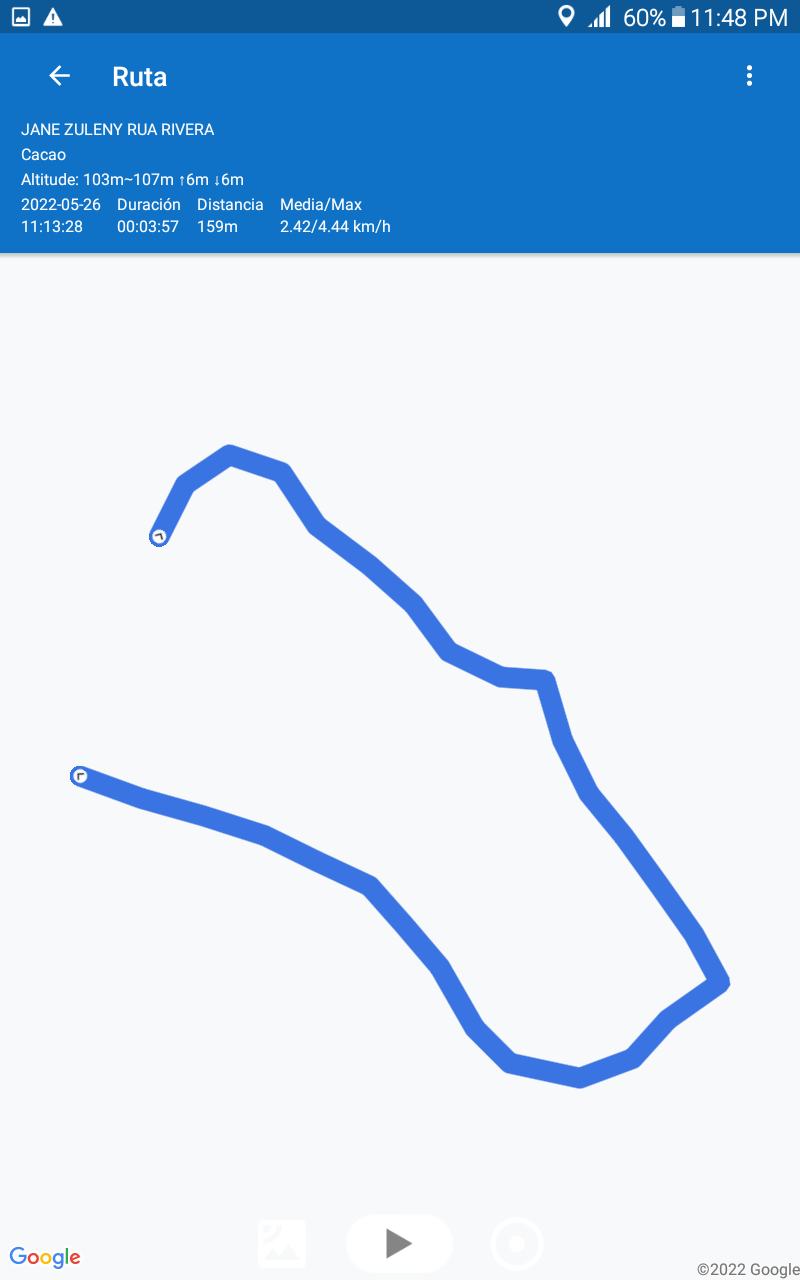Tap the circular target icon at bottom

click(517, 1244)
